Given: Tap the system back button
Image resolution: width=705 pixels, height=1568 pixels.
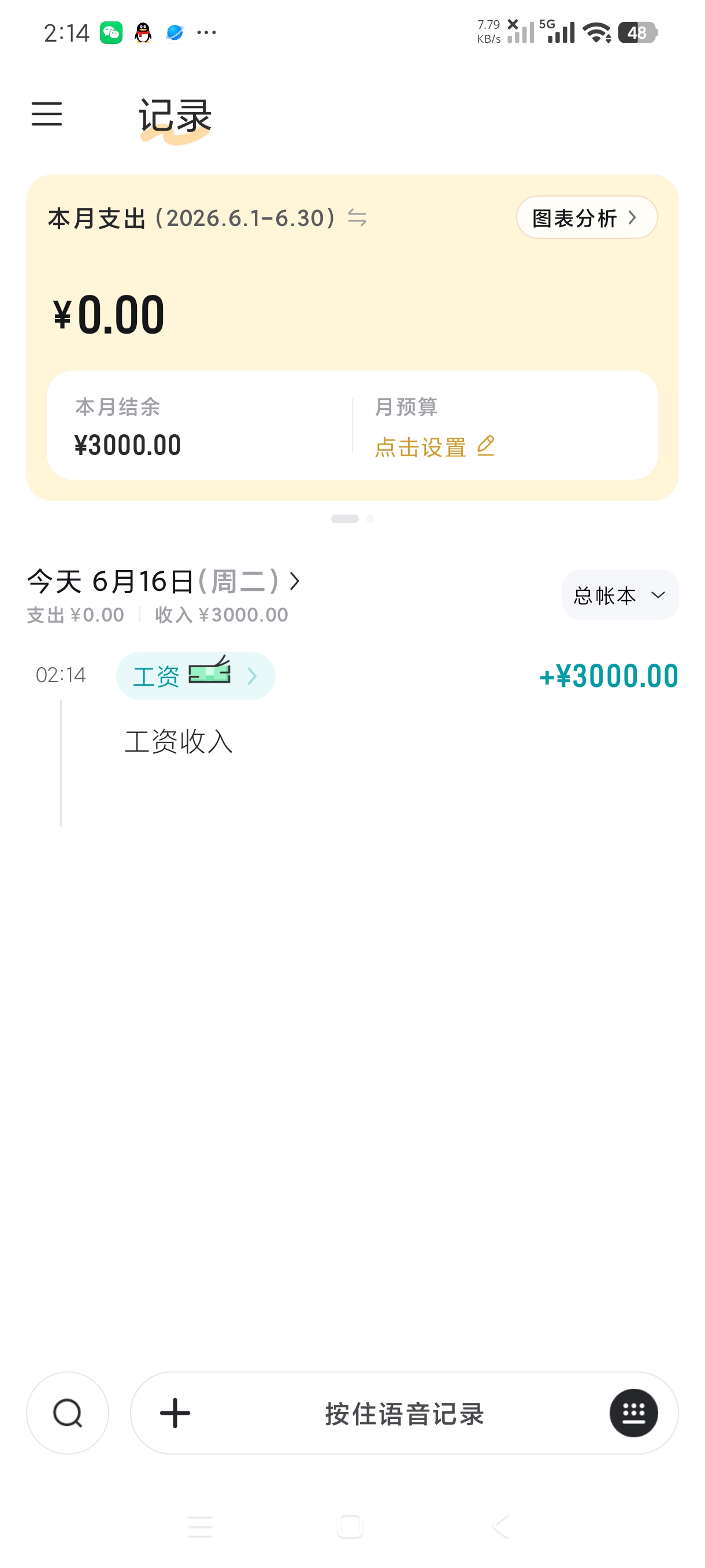Looking at the screenshot, I should point(501,1526).
